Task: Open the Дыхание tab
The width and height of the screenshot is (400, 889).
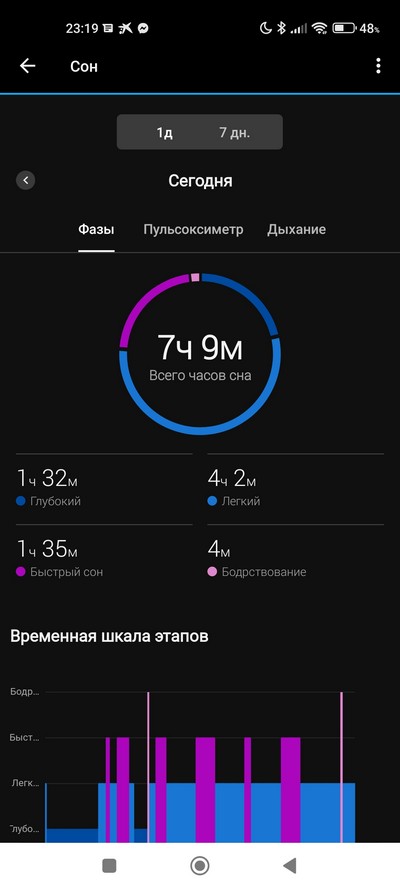Action: tap(296, 230)
